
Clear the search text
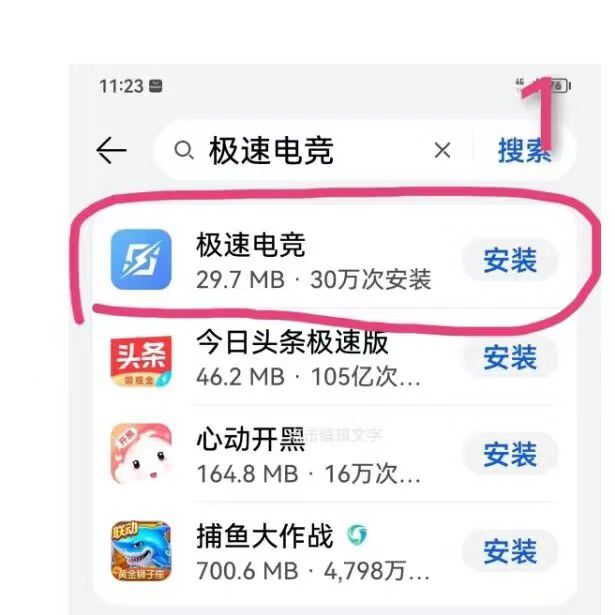click(x=442, y=151)
